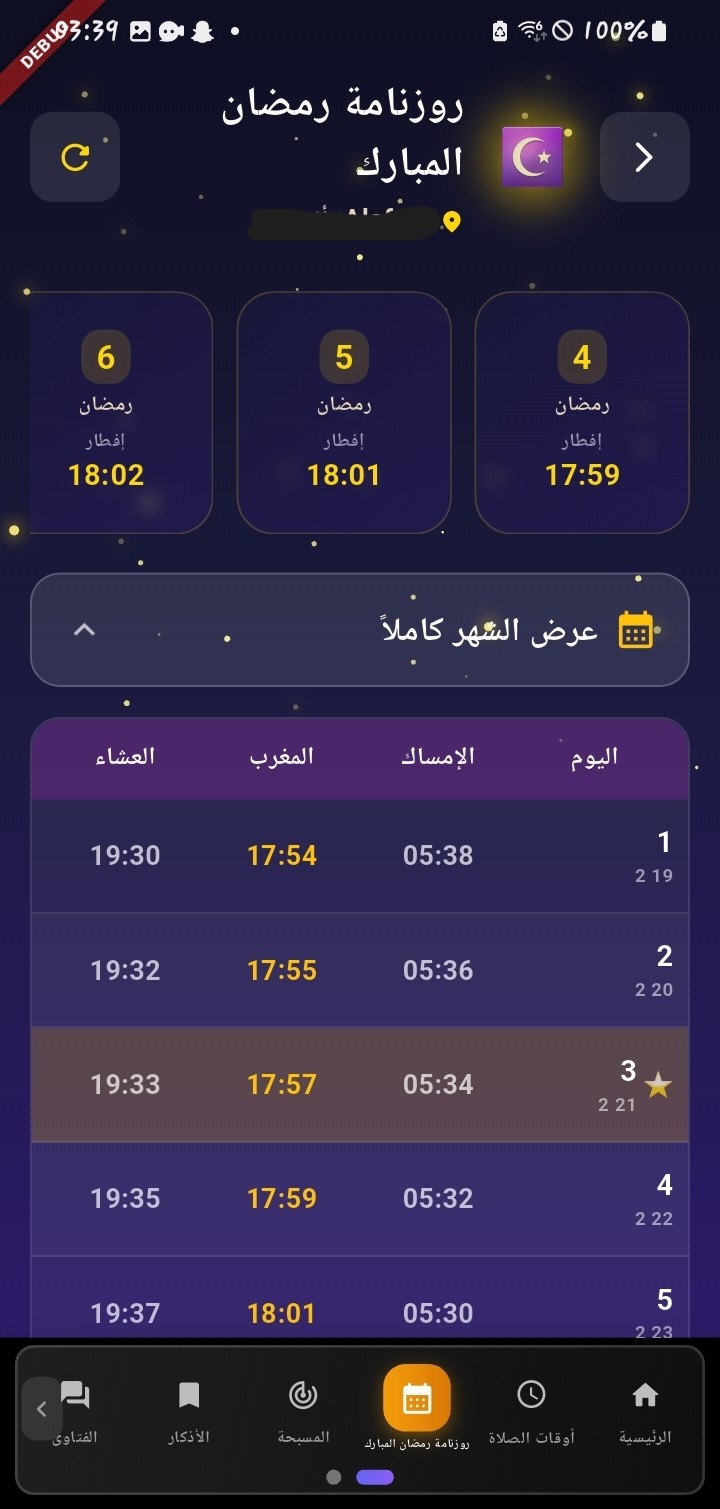The height and width of the screenshot is (1509, 720).
Task: Expand the small left arrow on bottom bar
Action: pyautogui.click(x=40, y=1409)
